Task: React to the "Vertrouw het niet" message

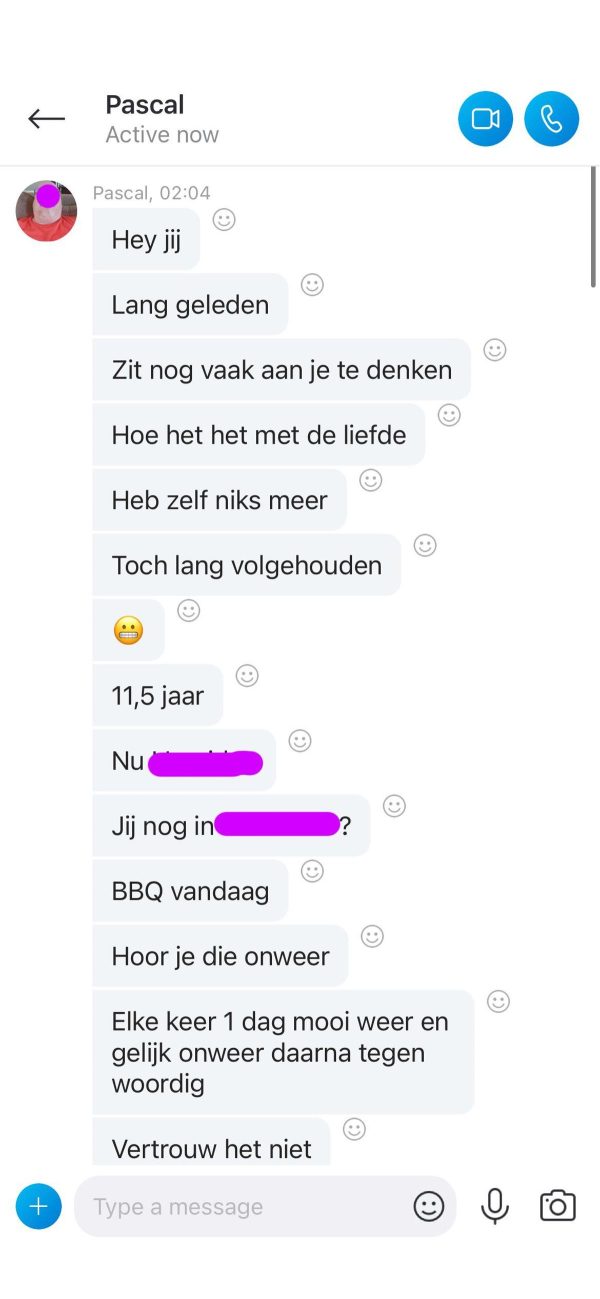Action: (354, 1129)
